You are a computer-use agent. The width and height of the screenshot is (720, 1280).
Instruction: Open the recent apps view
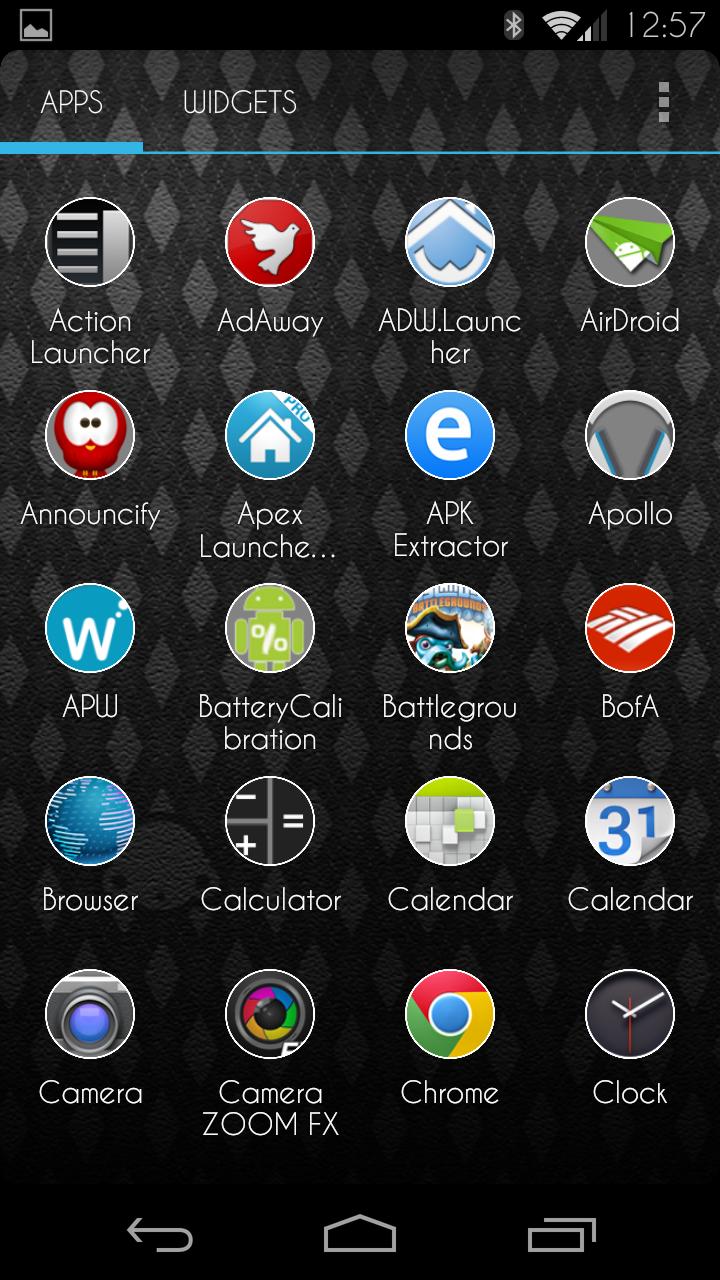(x=560, y=1235)
